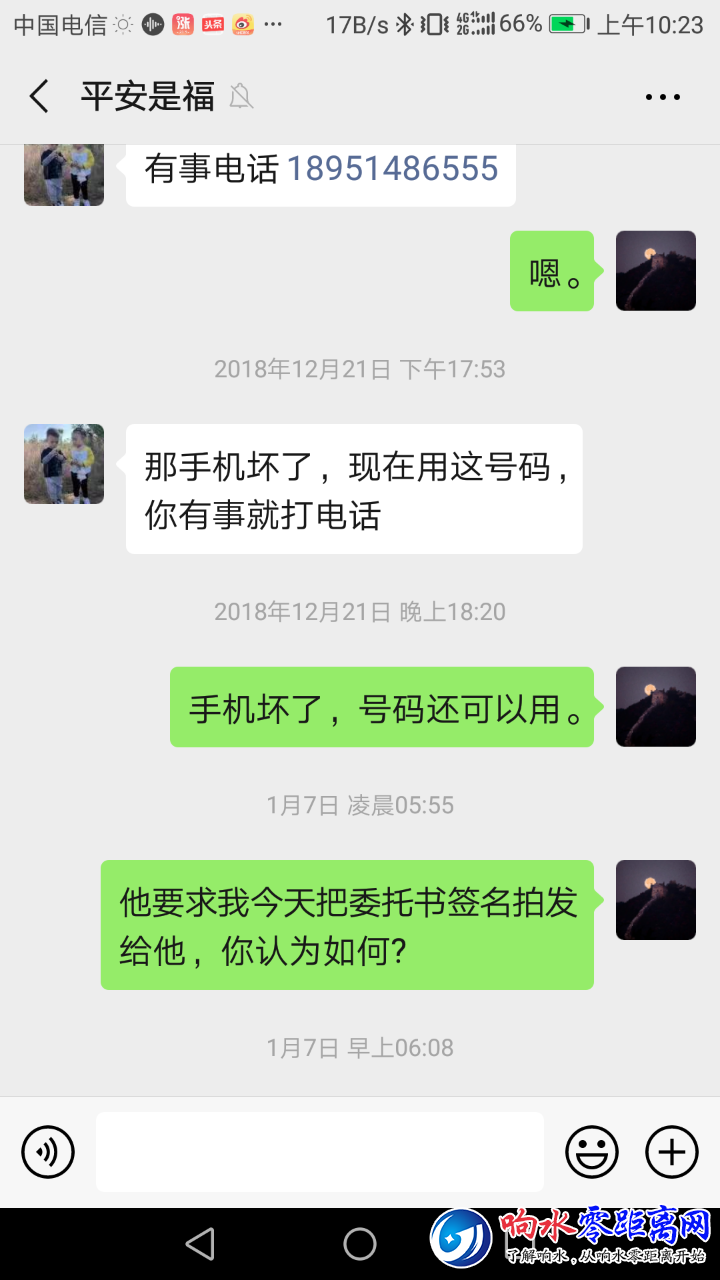Tap the system back navigation button
The image size is (720, 1280).
click(x=200, y=1244)
